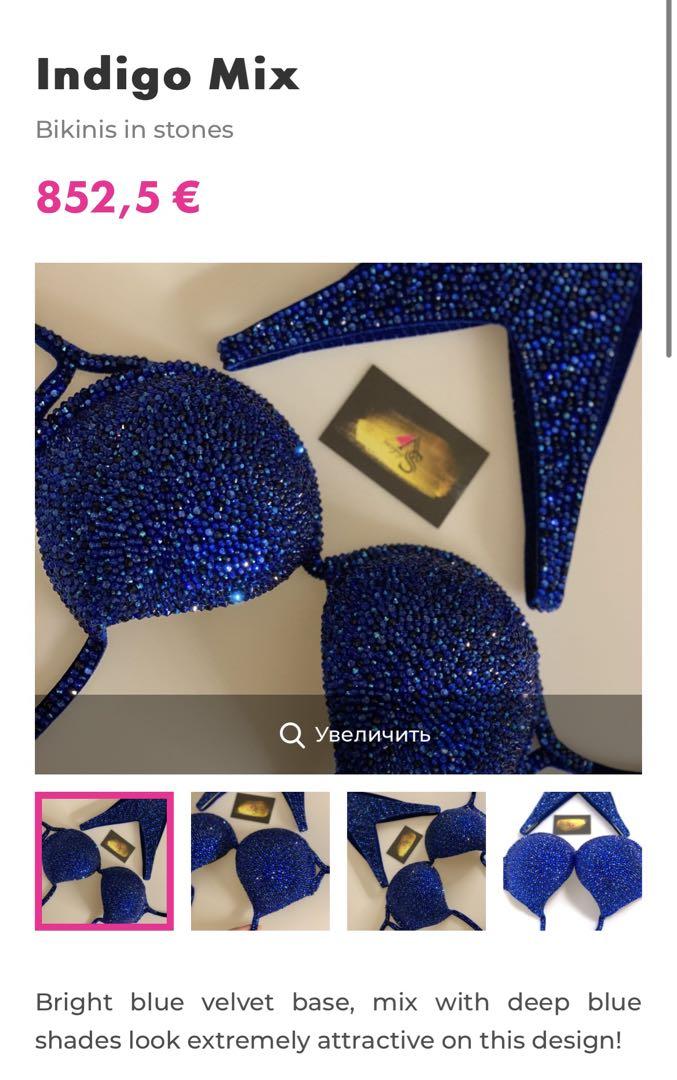View the third product thumbnail

pos(416,861)
